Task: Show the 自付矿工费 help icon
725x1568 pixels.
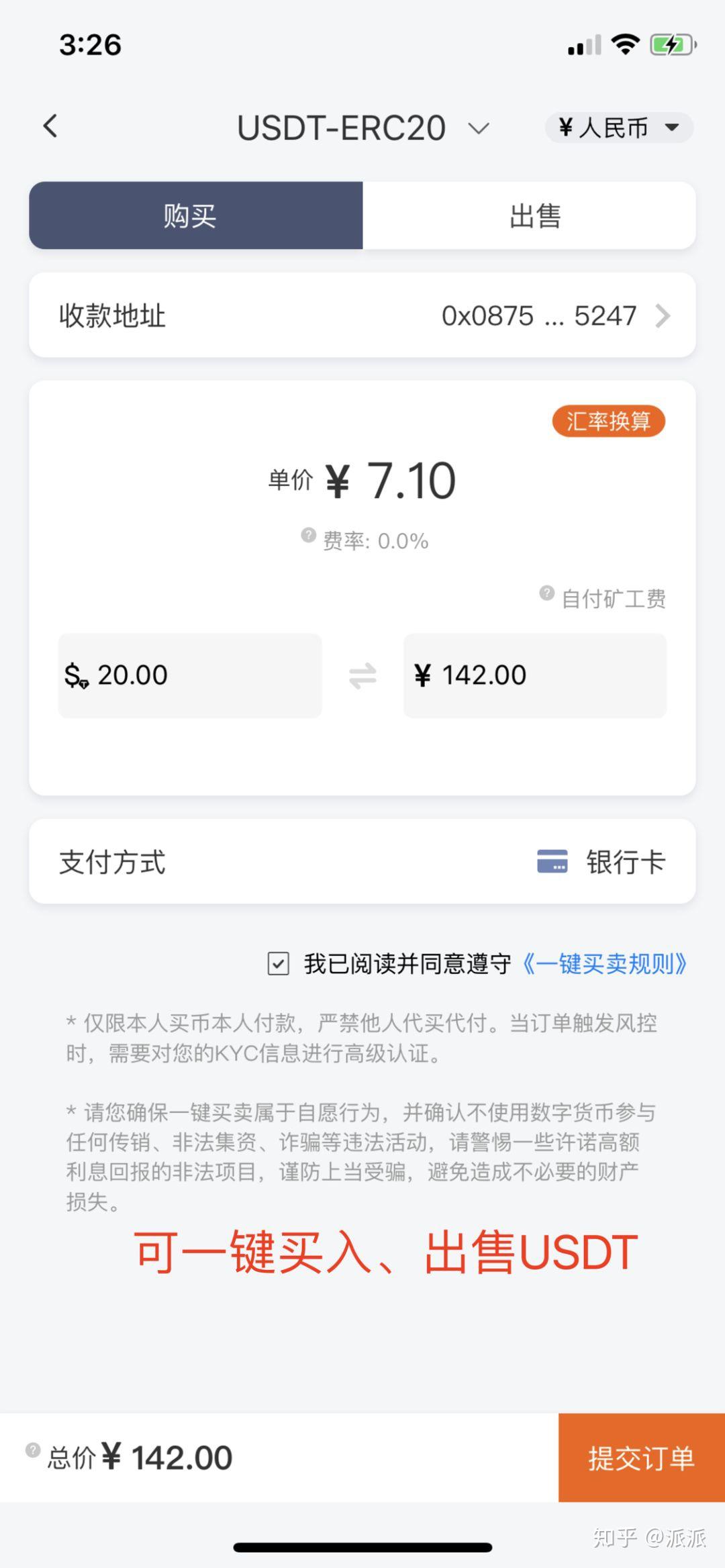Action: tap(546, 593)
